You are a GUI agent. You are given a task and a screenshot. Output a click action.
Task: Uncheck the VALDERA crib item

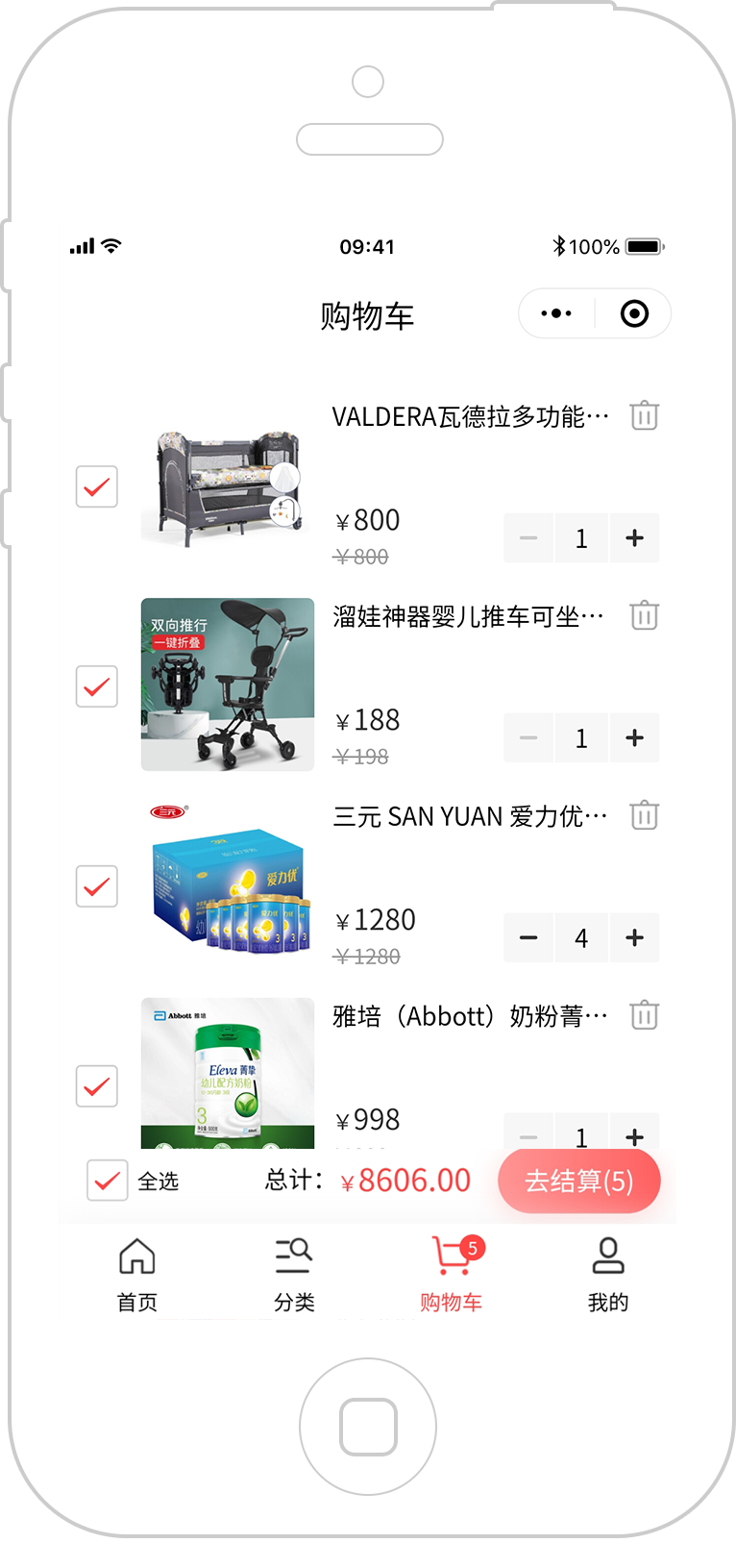pyautogui.click(x=97, y=486)
